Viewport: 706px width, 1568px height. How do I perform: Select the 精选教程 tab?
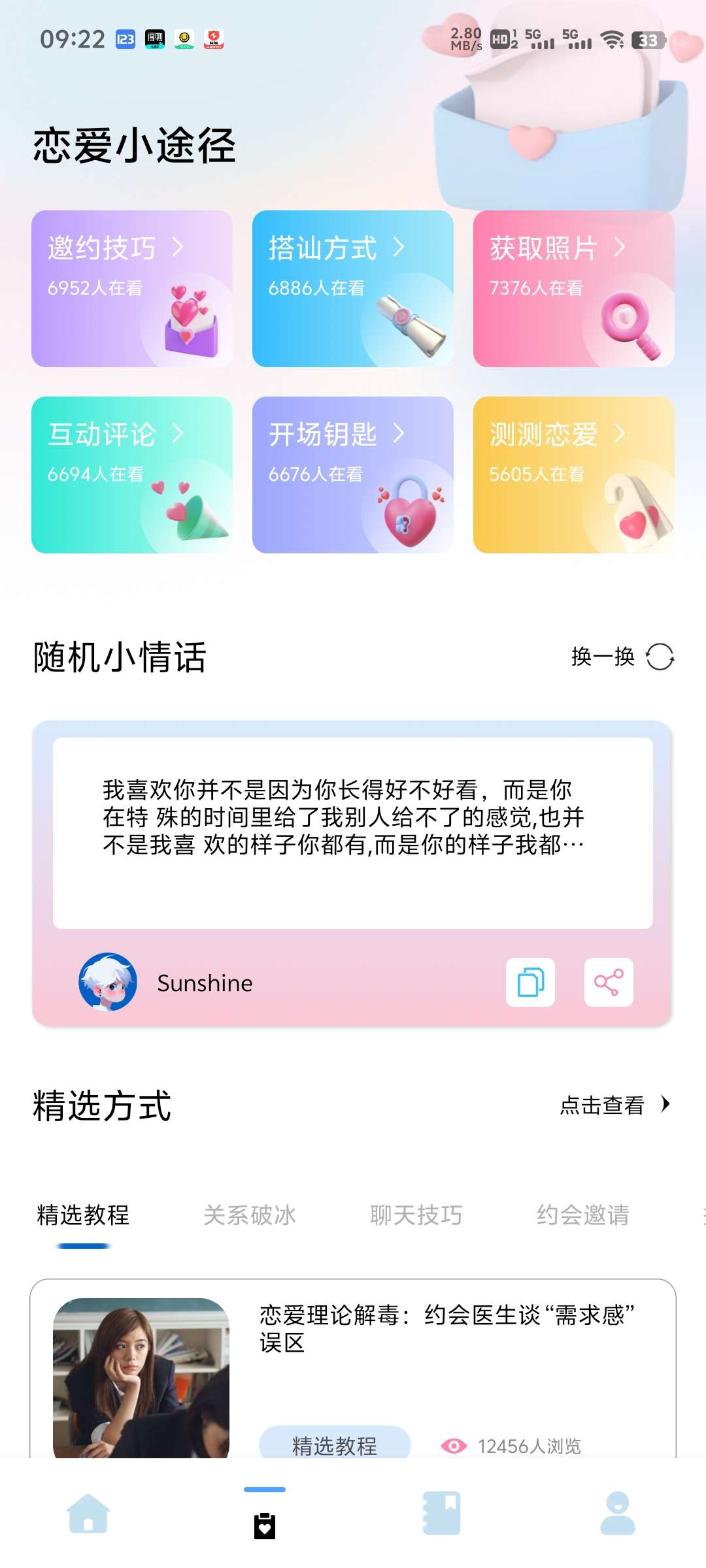click(83, 1215)
